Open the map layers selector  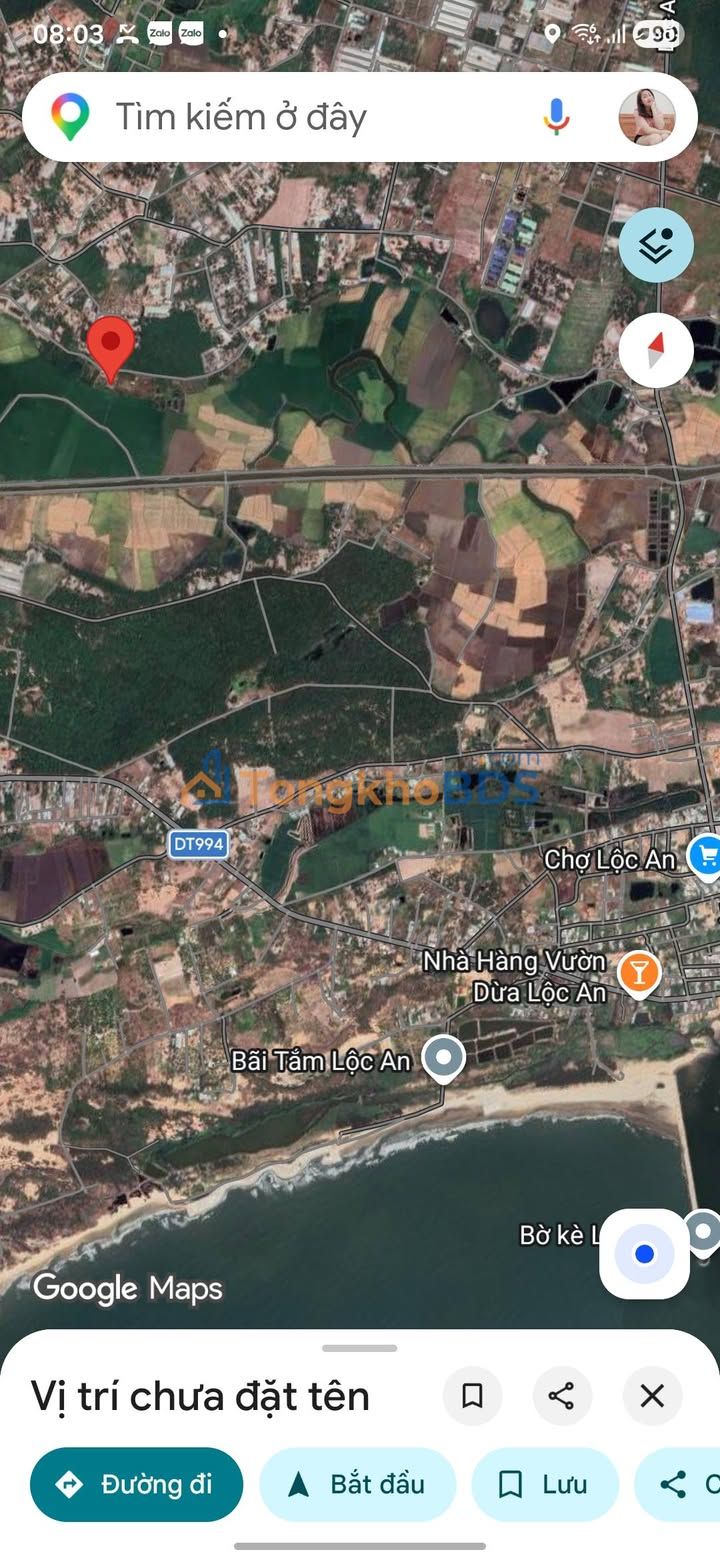pos(656,245)
